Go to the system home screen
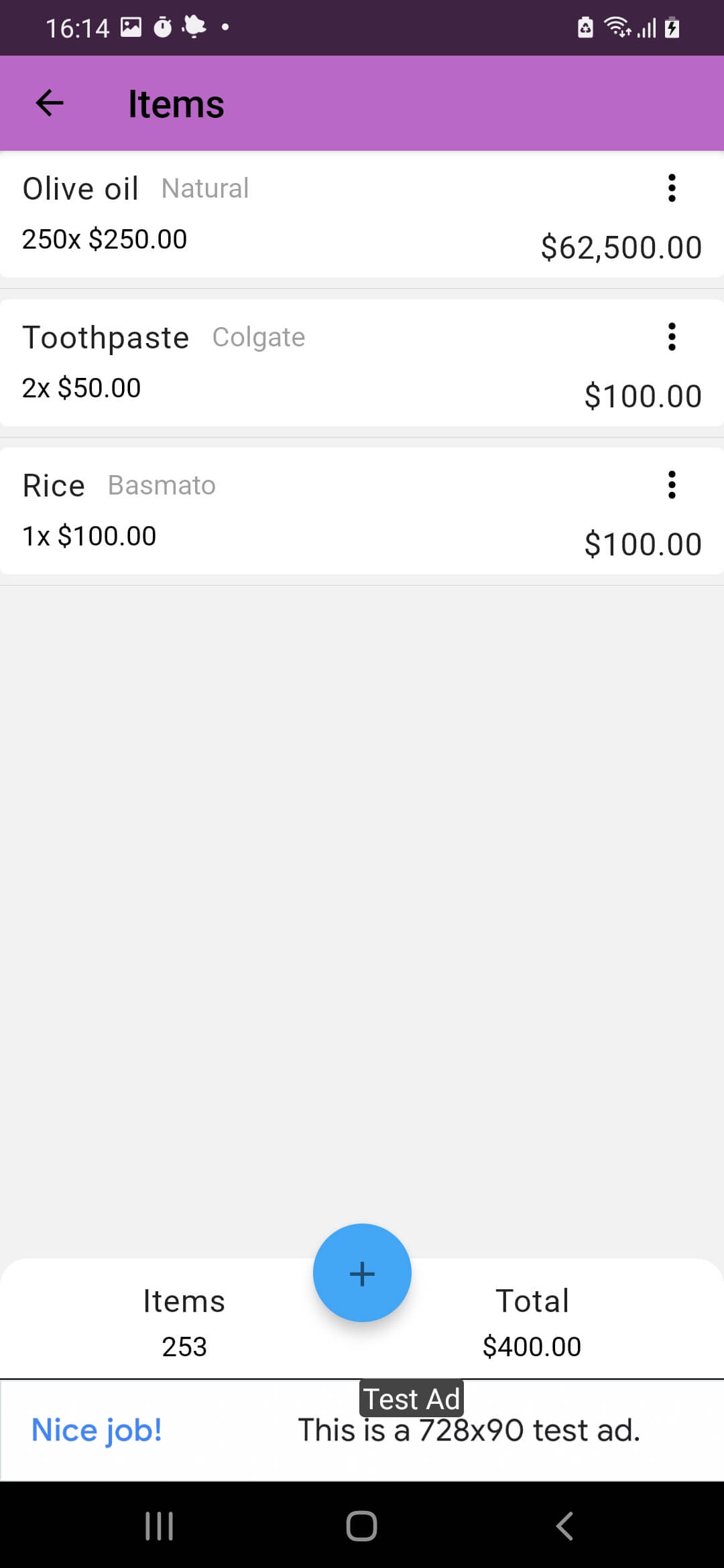The width and height of the screenshot is (724, 1568). tap(362, 1526)
